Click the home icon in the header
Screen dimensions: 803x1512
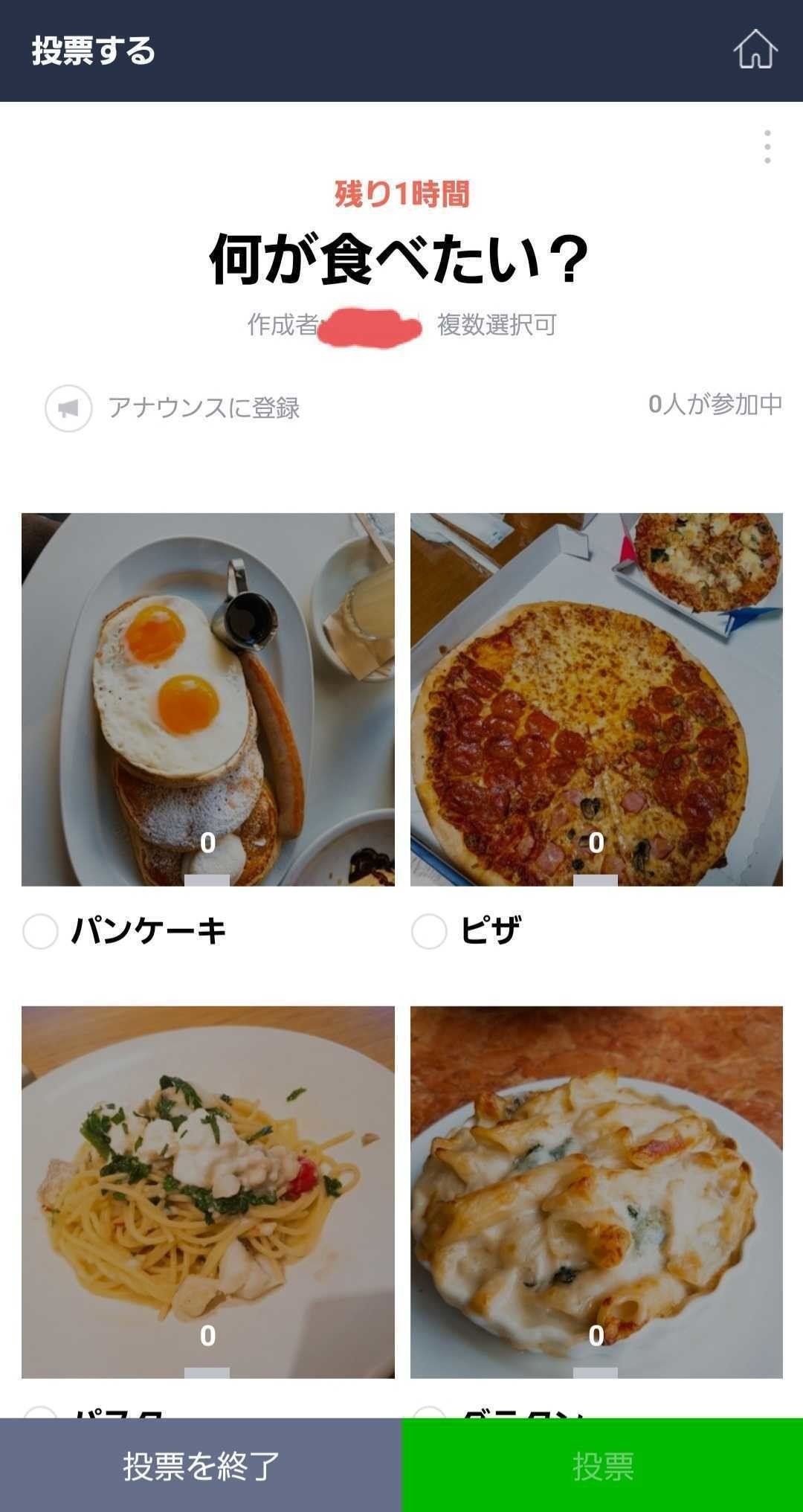pyautogui.click(x=754, y=52)
